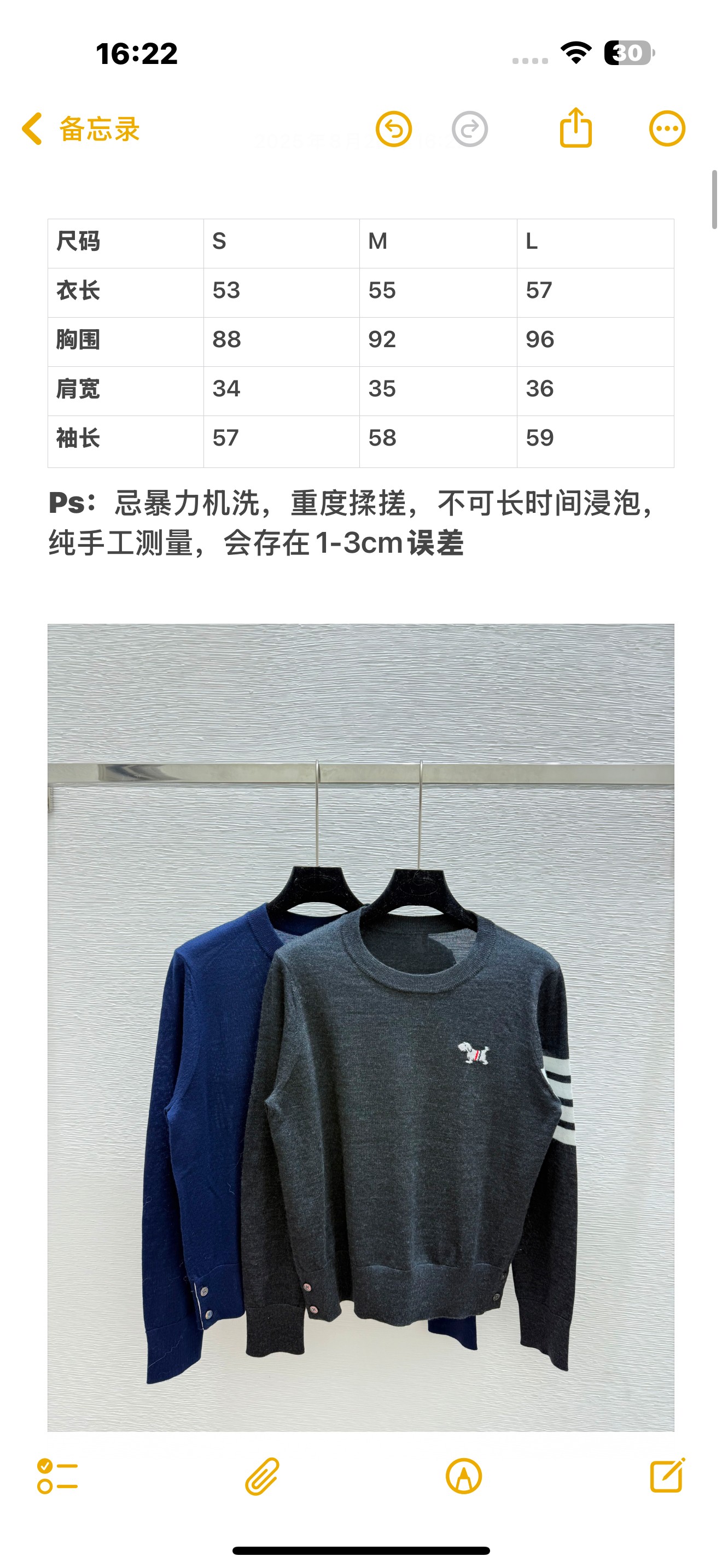Attach a file with the paperclip
The image size is (722, 1568).
pyautogui.click(x=262, y=1476)
